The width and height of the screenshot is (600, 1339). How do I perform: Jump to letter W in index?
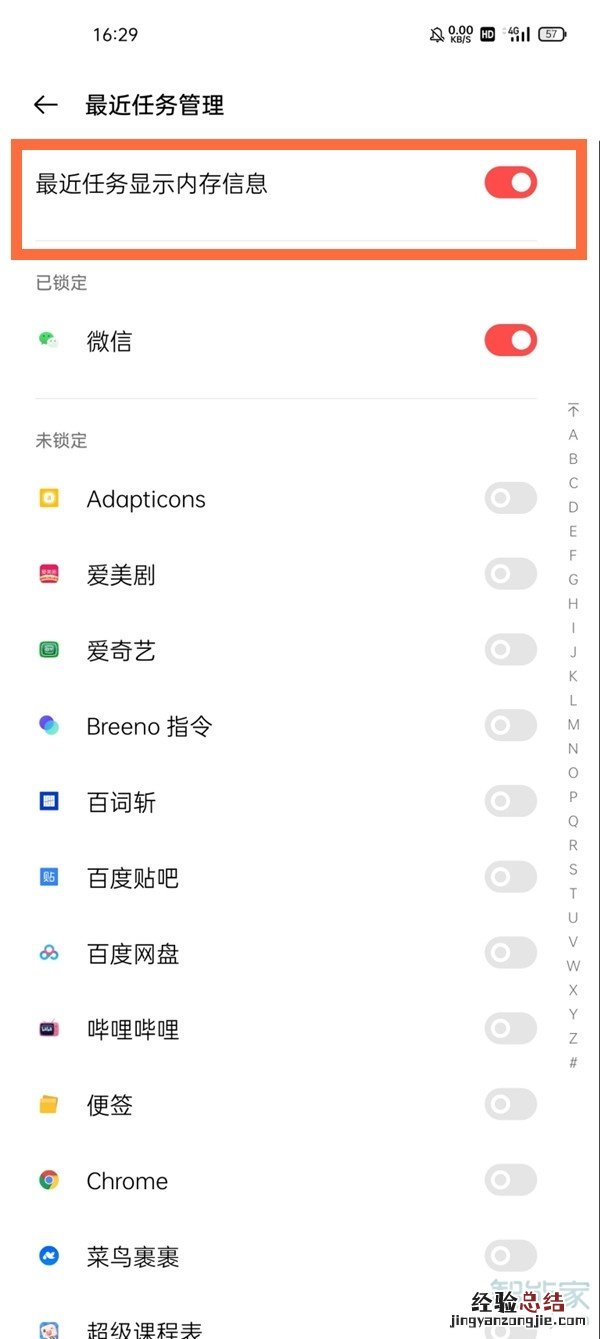tap(573, 966)
